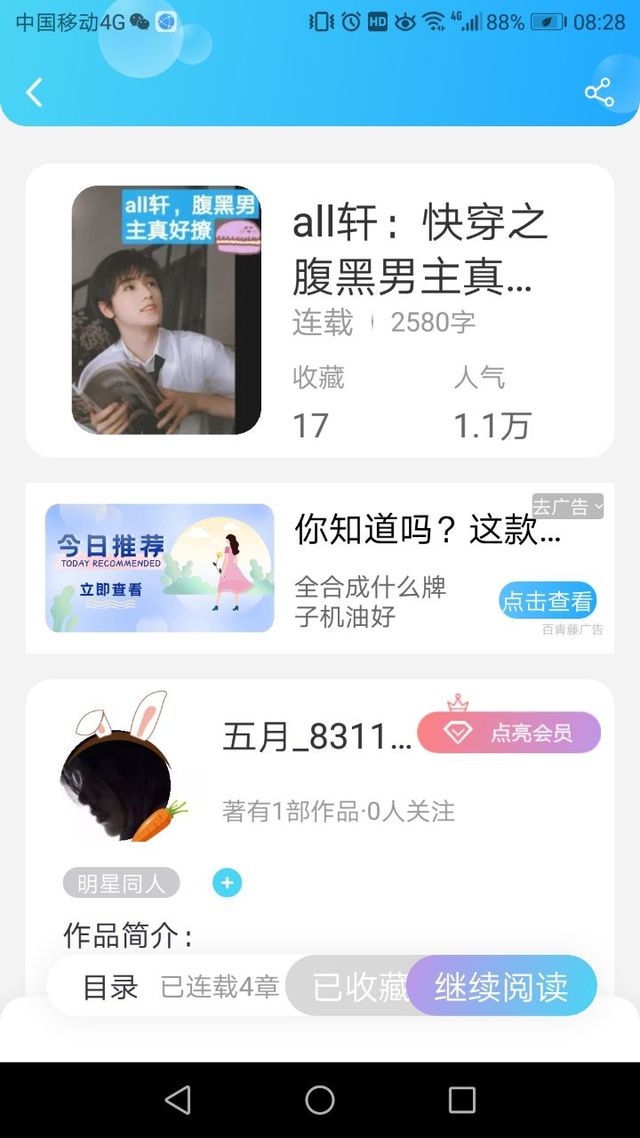
Task: Dismiss the ad with 去广告
Action: click(x=567, y=507)
